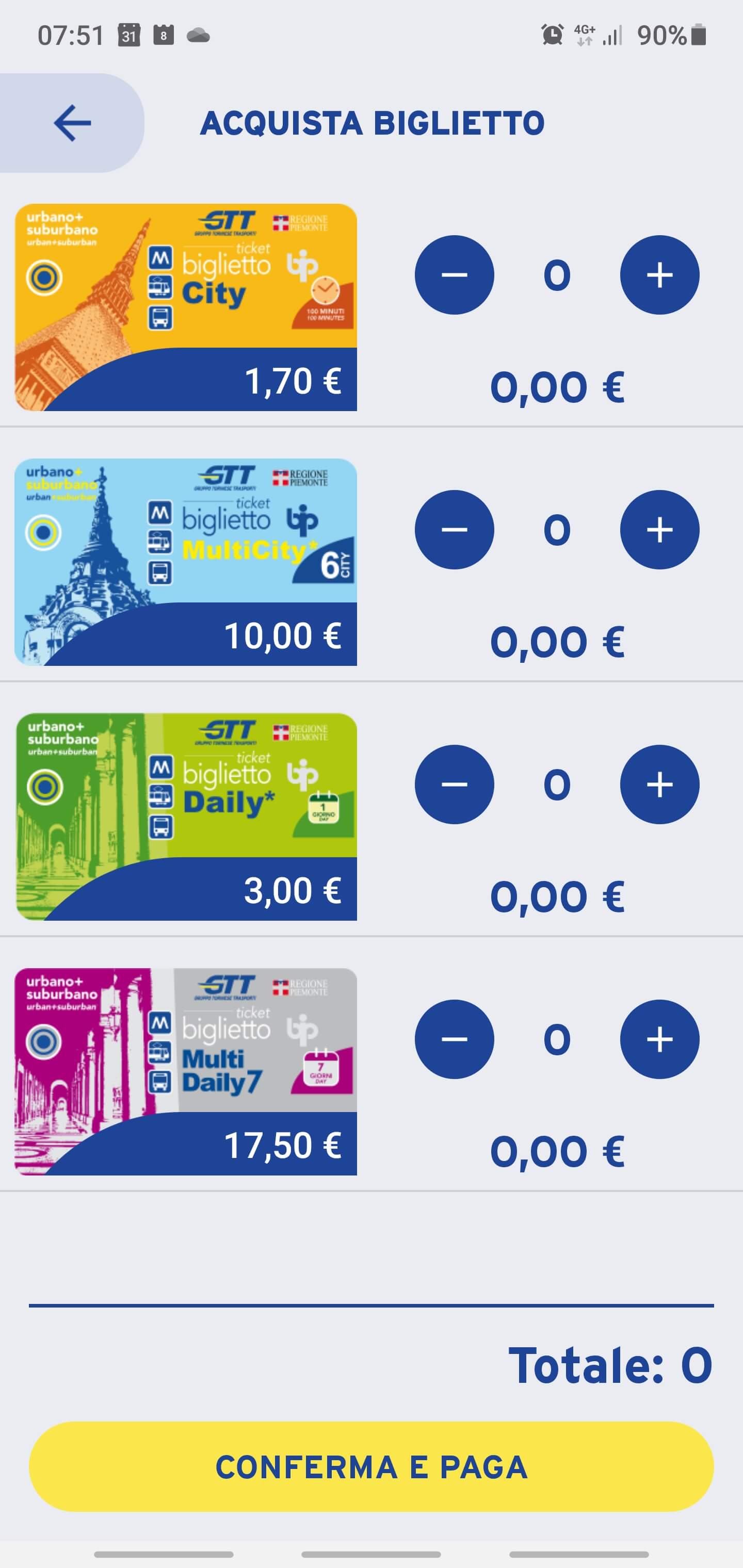743x1568 pixels.
Task: Tap the Conferma e Paga button
Action: point(372,1467)
